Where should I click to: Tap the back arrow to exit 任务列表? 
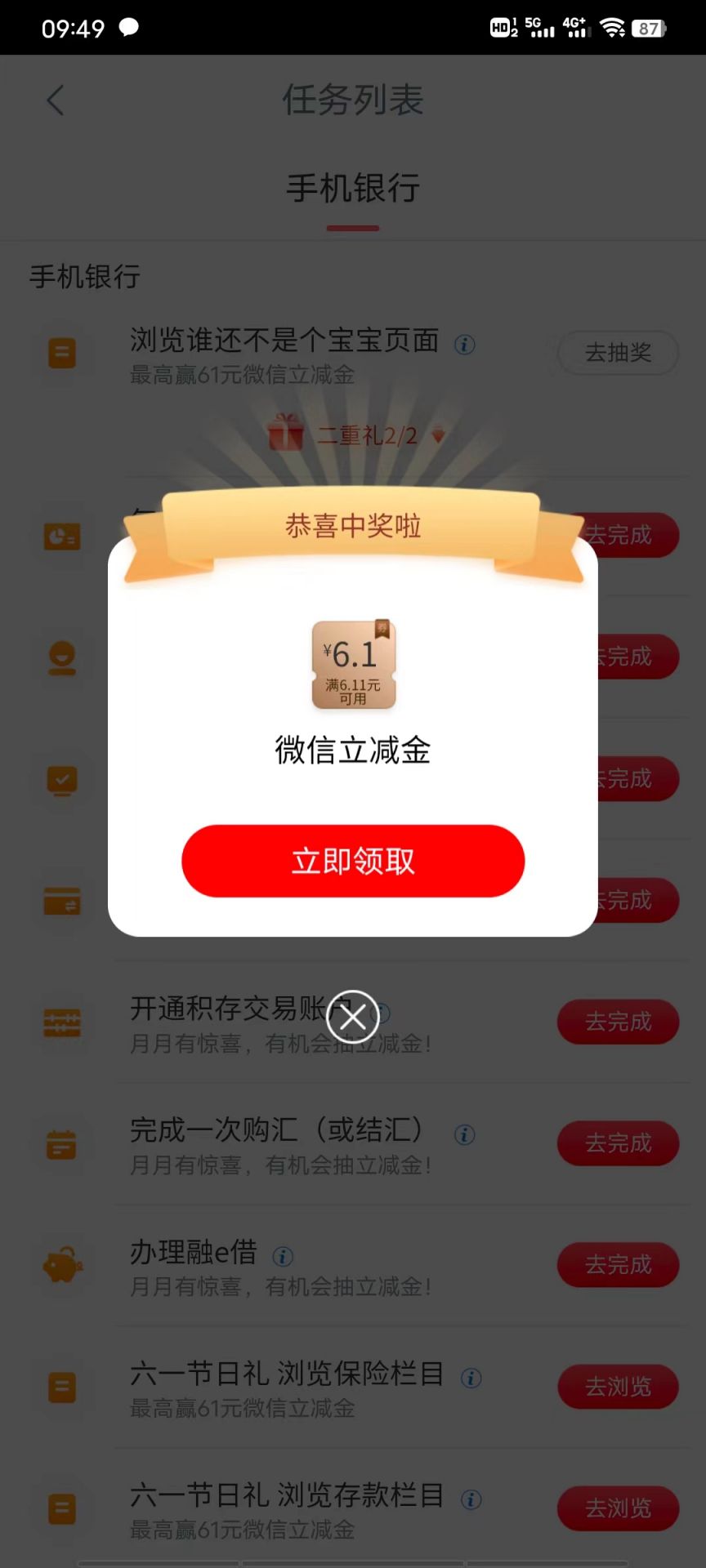54,100
